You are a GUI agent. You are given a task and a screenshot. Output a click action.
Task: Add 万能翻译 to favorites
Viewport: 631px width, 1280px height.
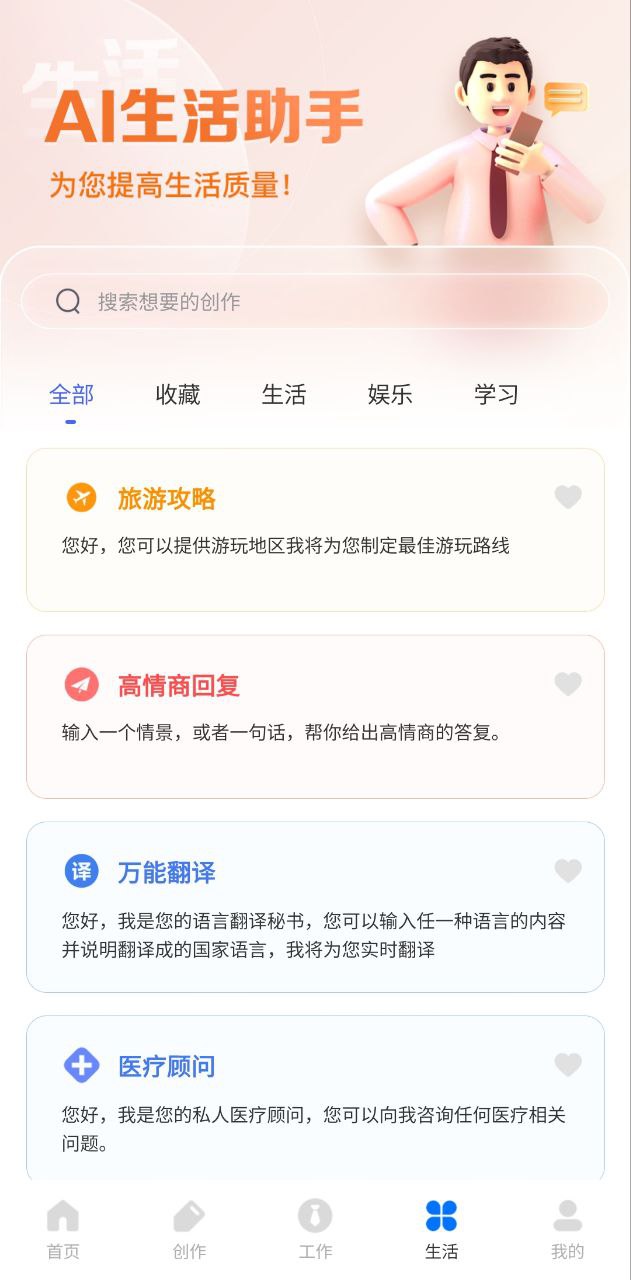click(568, 871)
